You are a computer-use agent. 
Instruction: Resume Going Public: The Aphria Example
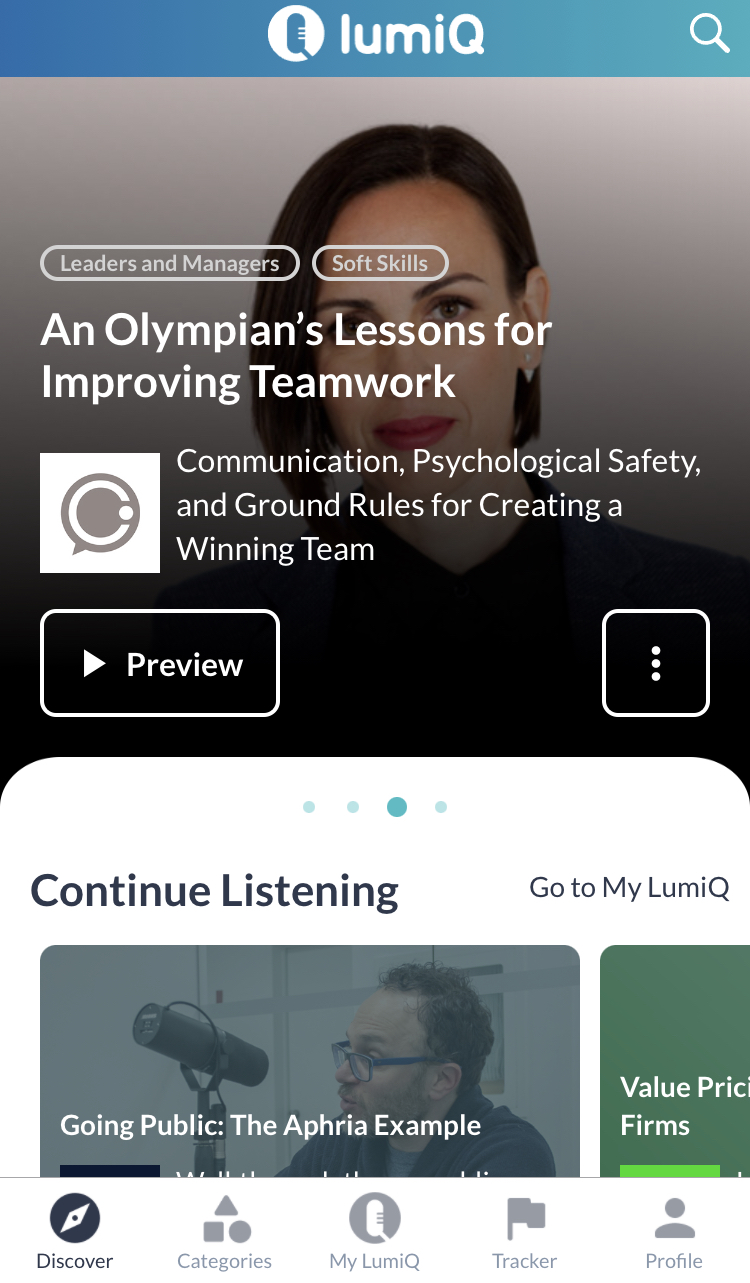[310, 1060]
